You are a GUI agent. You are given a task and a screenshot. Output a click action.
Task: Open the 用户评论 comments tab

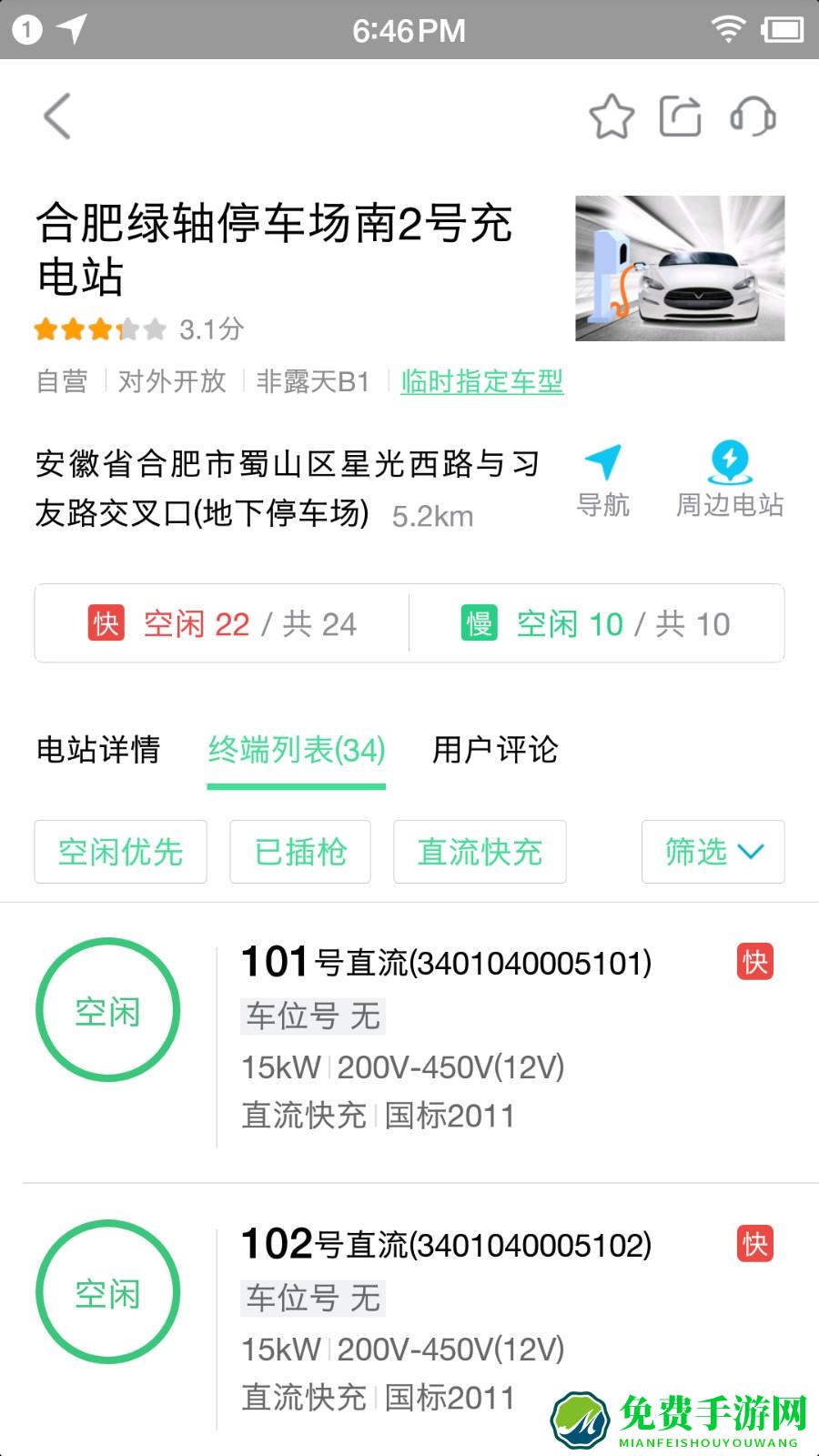[496, 751]
